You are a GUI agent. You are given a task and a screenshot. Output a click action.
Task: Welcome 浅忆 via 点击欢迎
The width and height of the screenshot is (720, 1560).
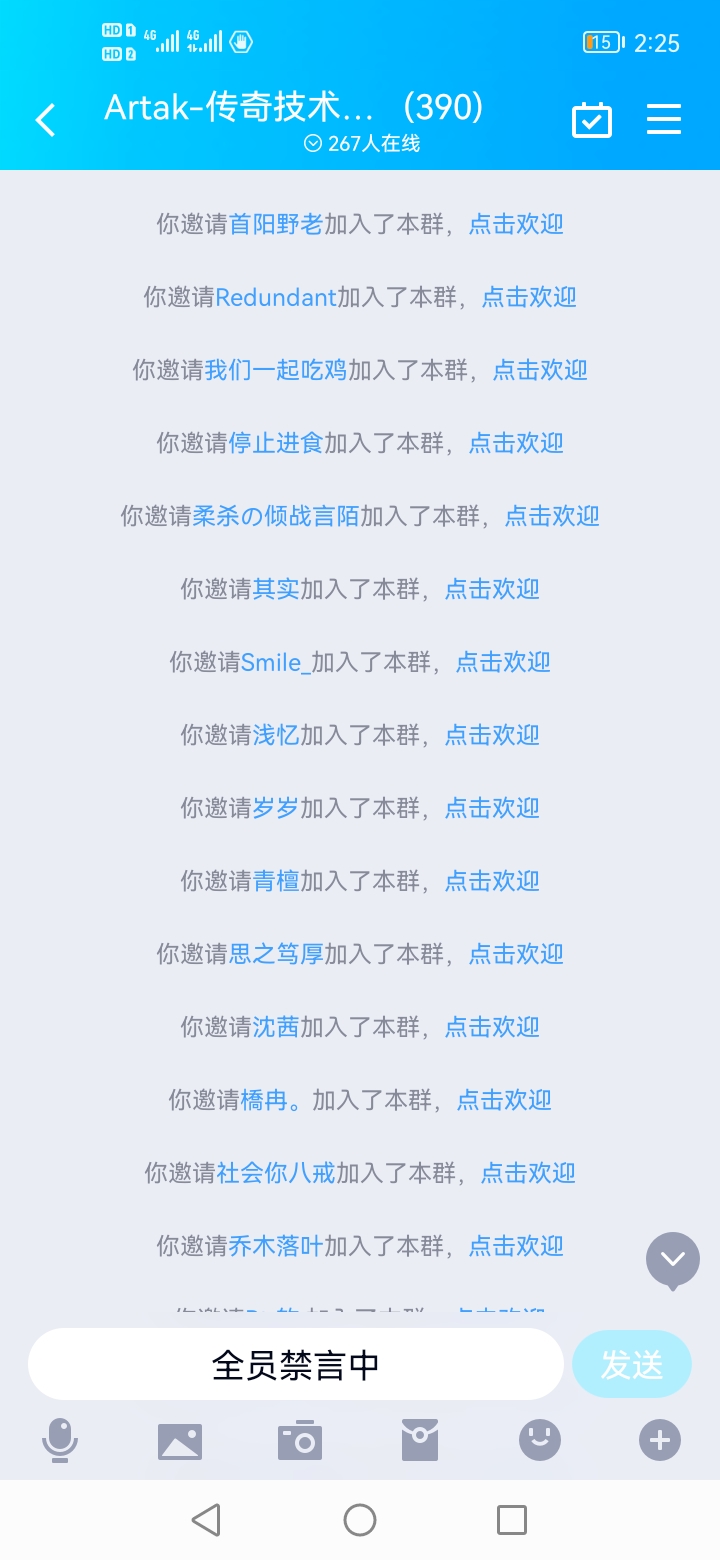coord(492,735)
